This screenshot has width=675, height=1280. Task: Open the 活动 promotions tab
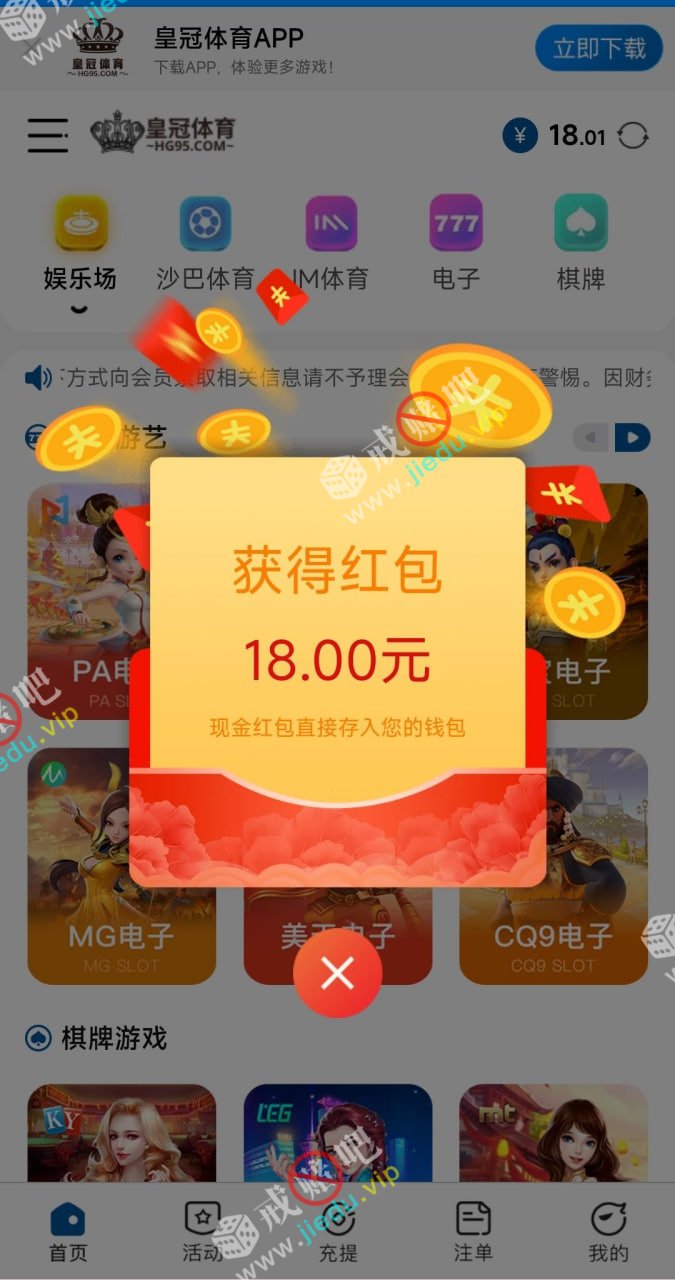tap(202, 1231)
